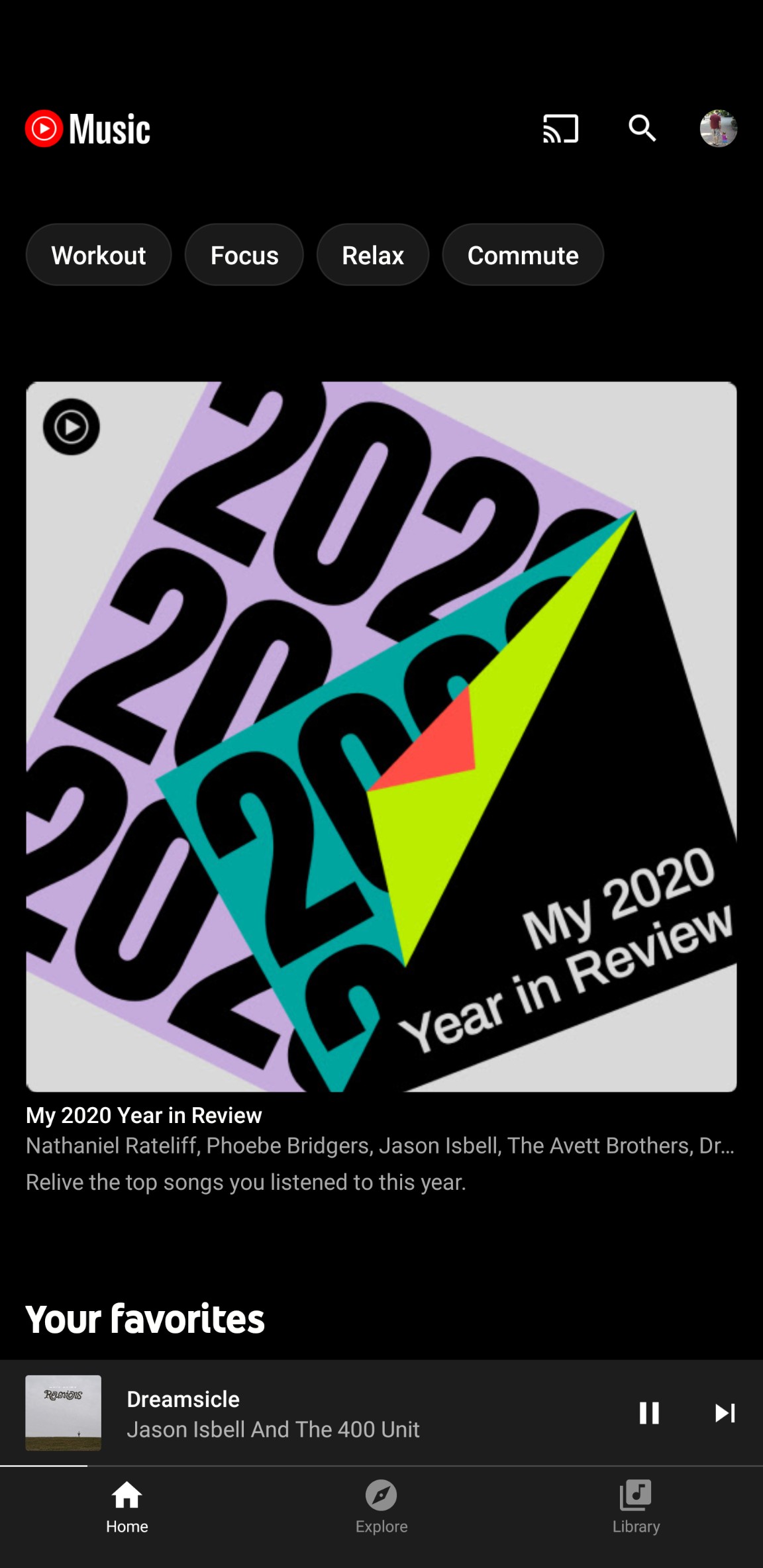Switch to the Library tab
The image size is (763, 1568).
(636, 1508)
